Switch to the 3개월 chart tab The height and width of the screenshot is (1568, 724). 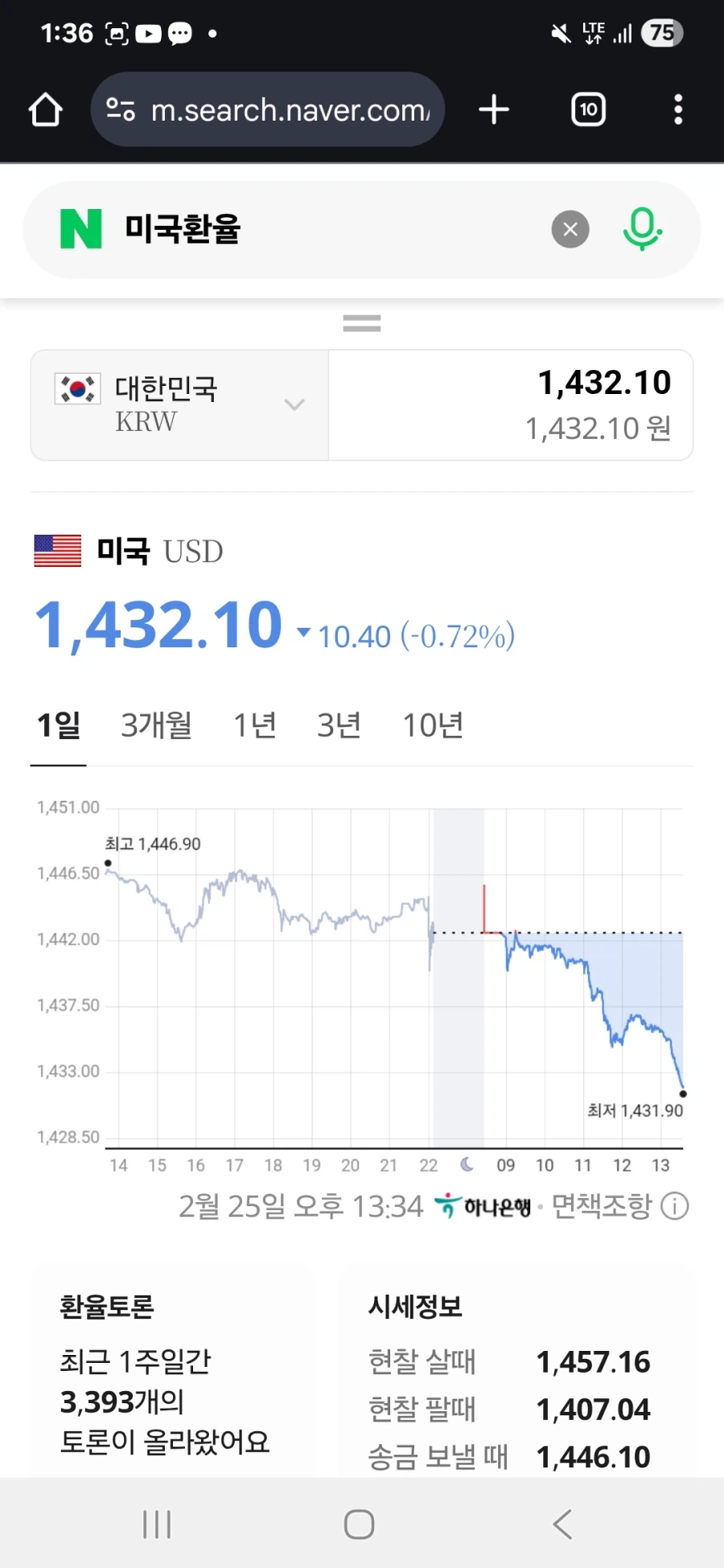pyautogui.click(x=156, y=724)
